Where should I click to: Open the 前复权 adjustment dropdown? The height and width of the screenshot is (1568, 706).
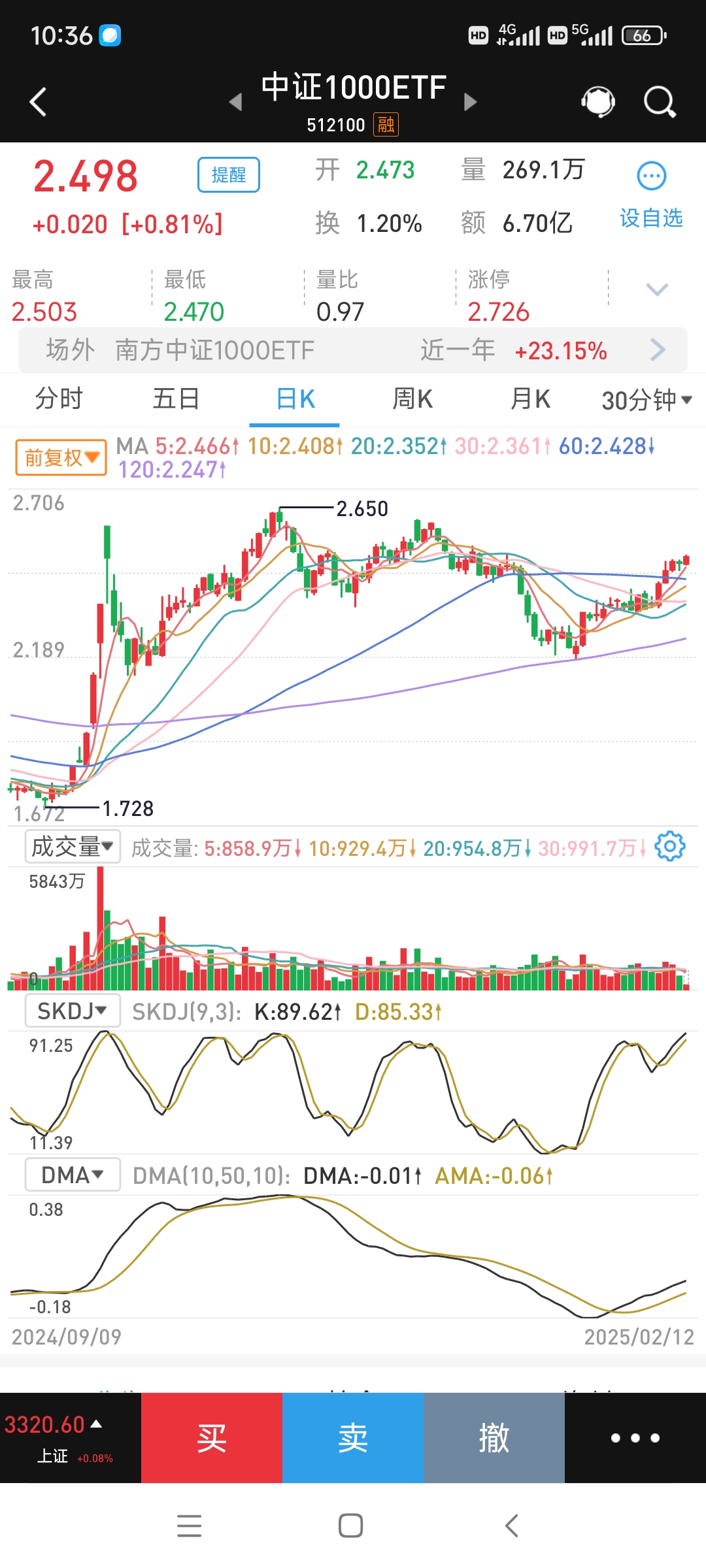[59, 457]
